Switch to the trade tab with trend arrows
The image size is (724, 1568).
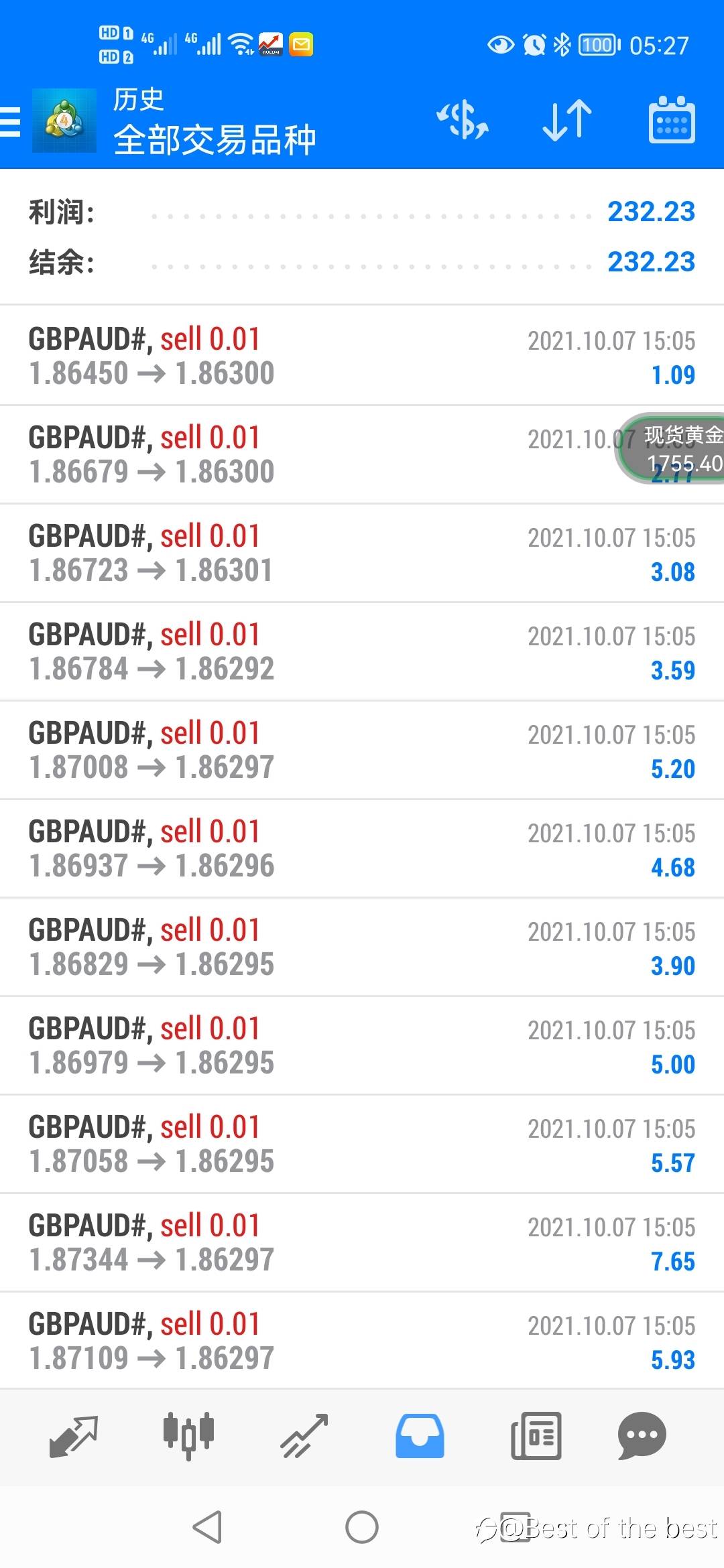coord(304,1437)
